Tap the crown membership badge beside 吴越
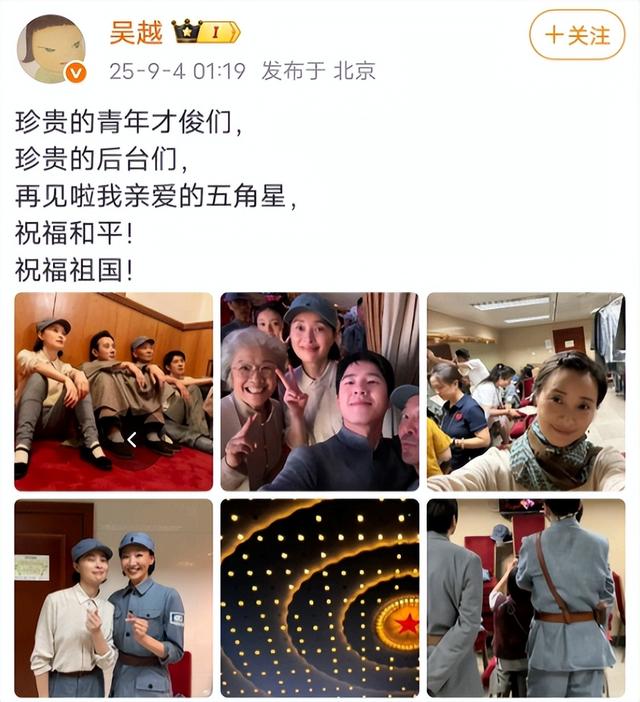The width and height of the screenshot is (640, 702). tap(206, 32)
